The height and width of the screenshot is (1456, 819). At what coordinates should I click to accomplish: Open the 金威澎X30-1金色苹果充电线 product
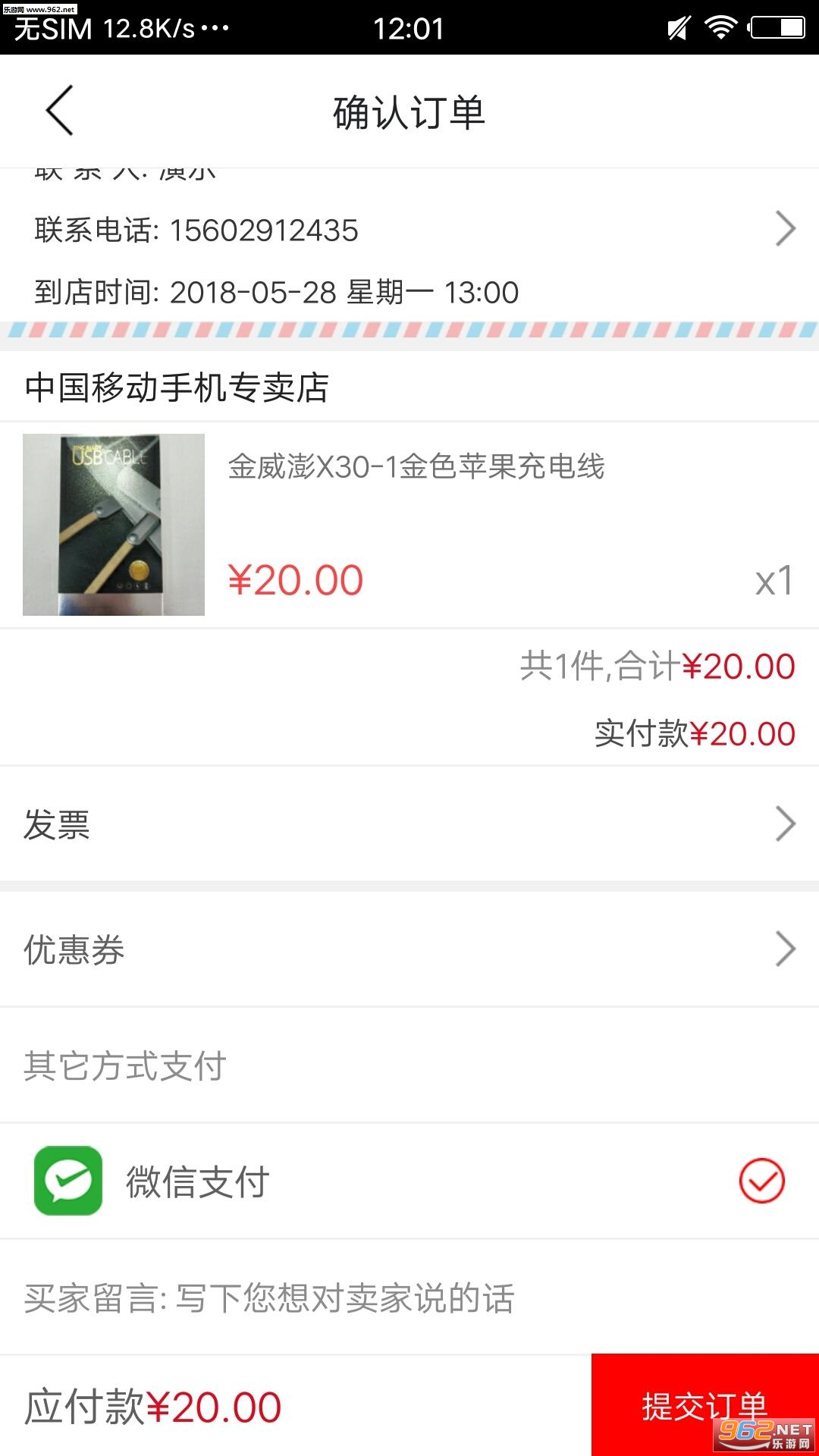416,466
